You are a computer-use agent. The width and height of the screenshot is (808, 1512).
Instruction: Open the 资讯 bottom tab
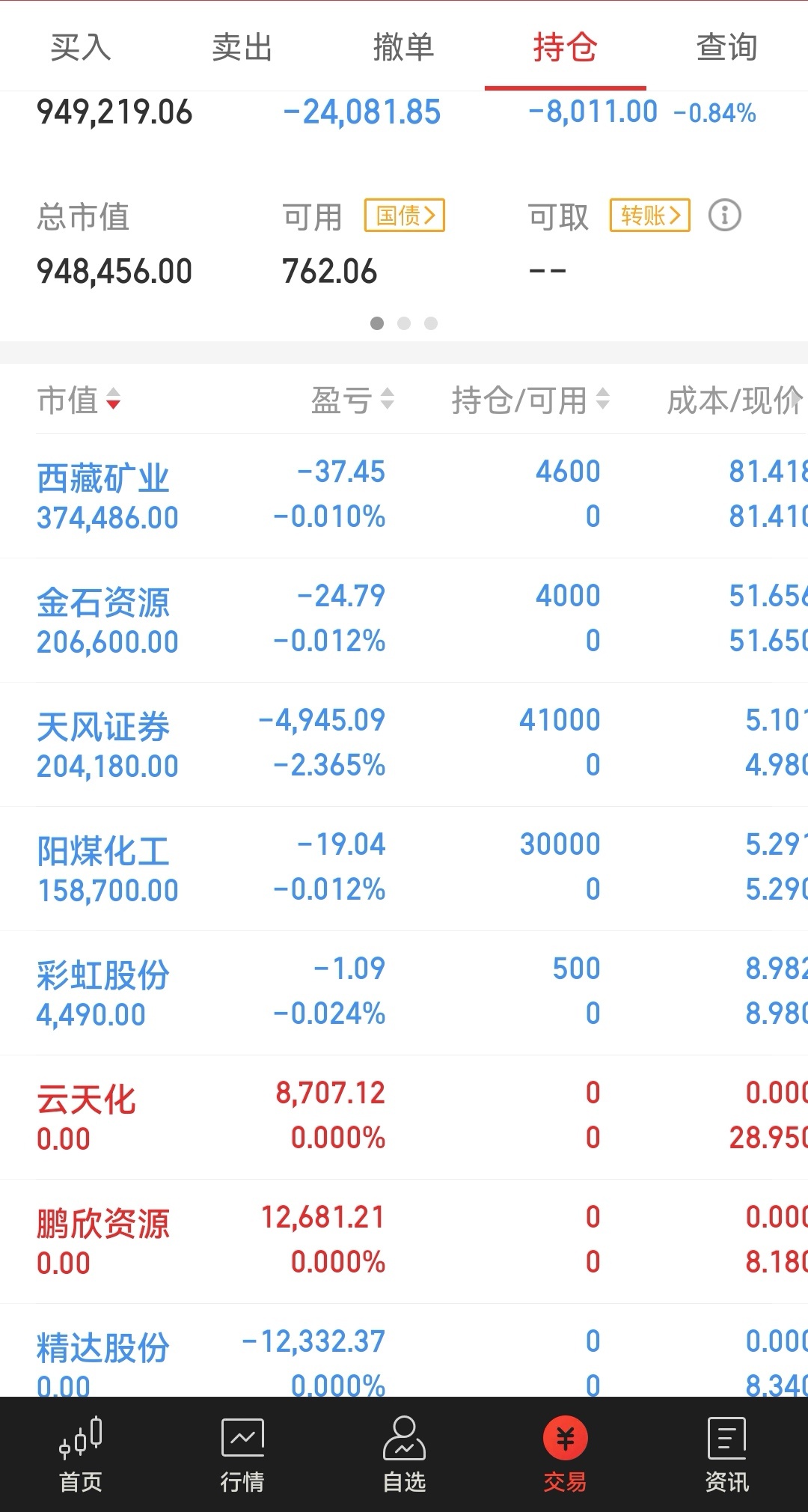[727, 1454]
